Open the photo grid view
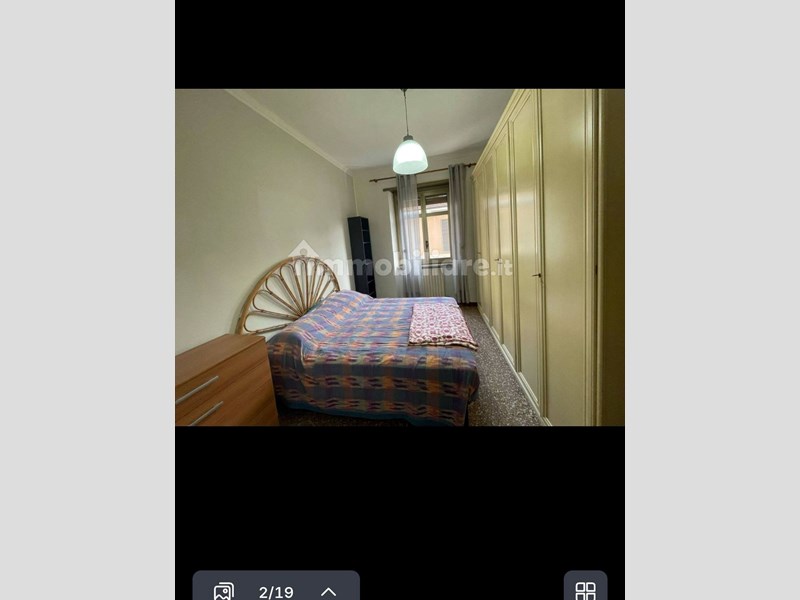 pyautogui.click(x=586, y=590)
